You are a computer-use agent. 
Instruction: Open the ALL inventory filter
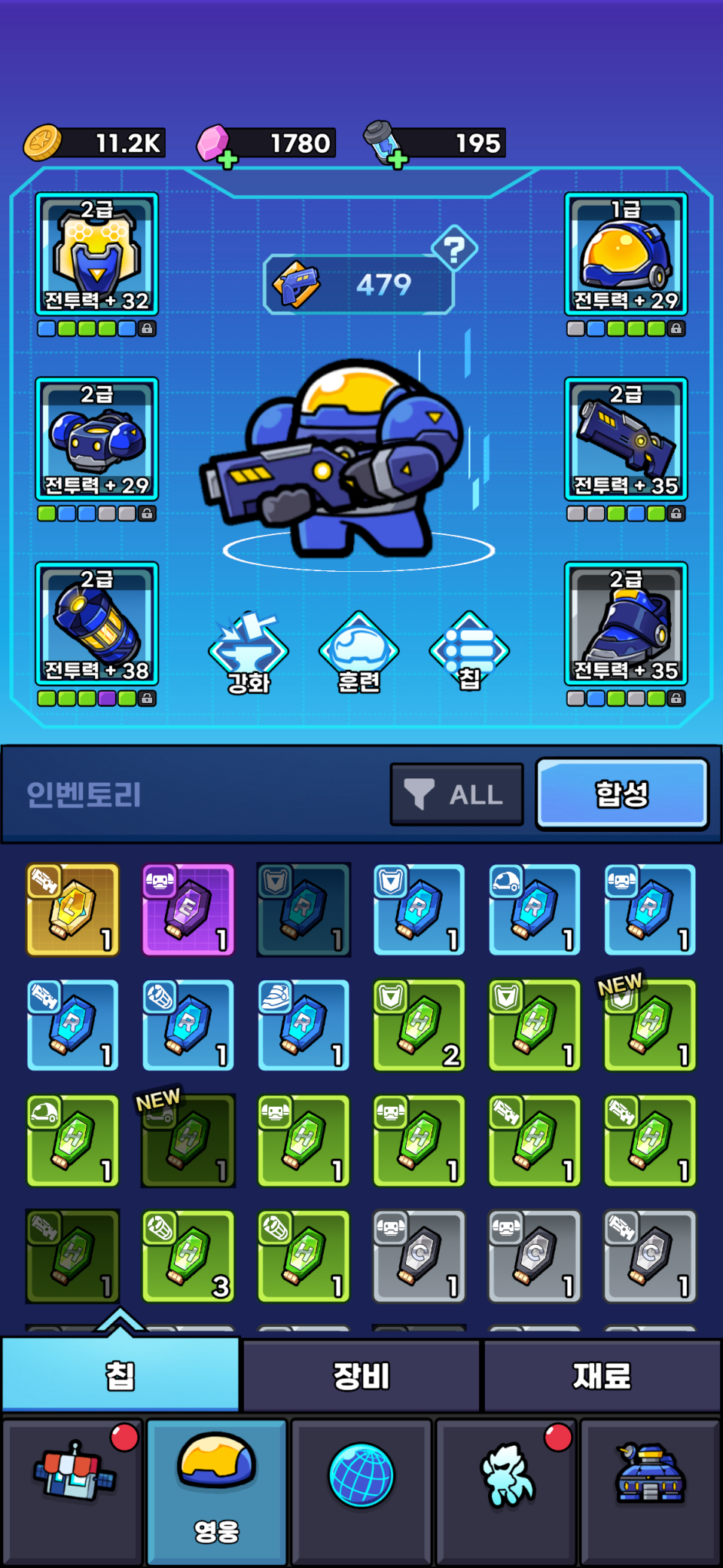tap(456, 794)
